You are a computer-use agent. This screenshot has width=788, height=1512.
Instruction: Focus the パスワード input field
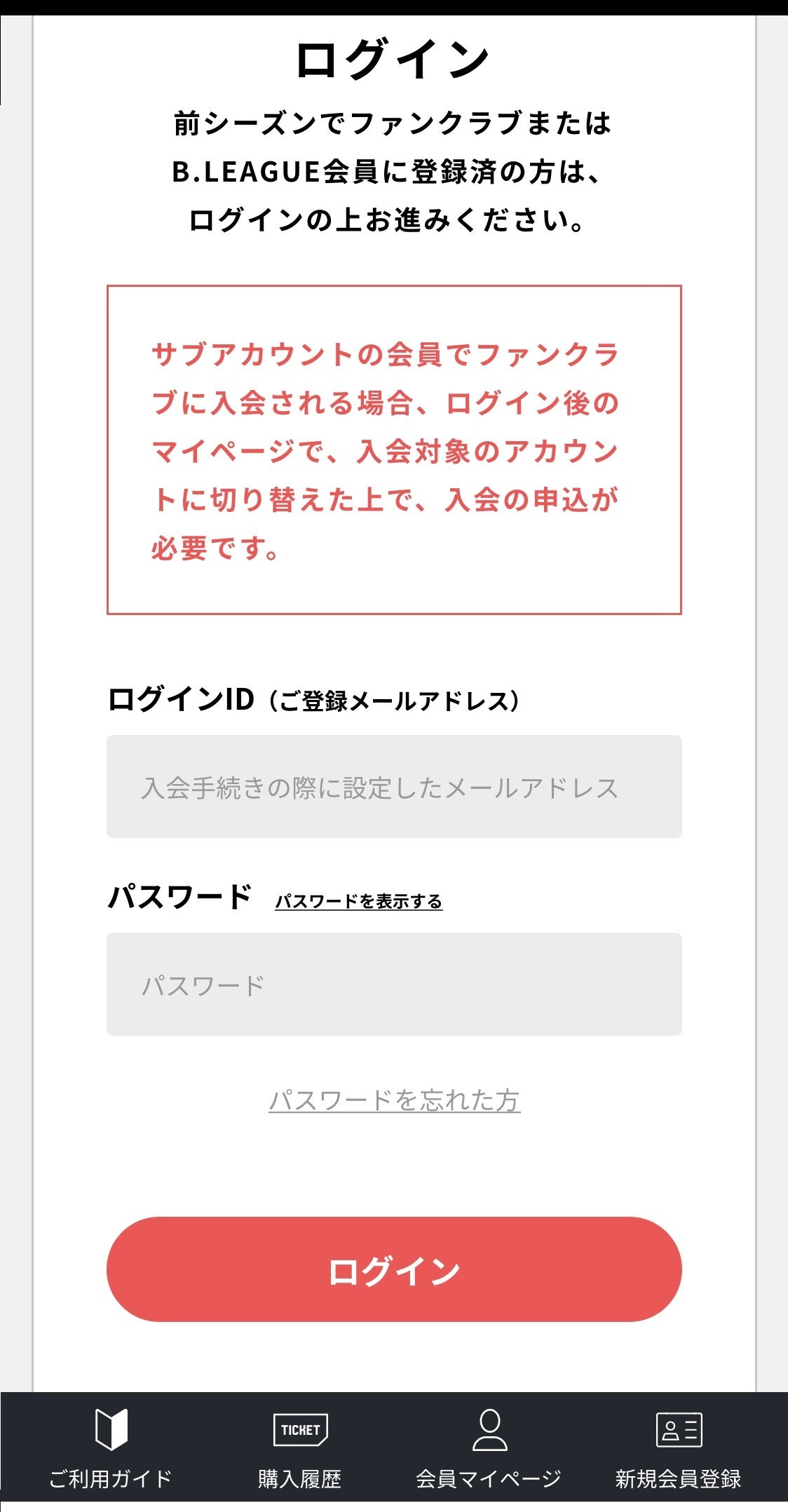(394, 984)
